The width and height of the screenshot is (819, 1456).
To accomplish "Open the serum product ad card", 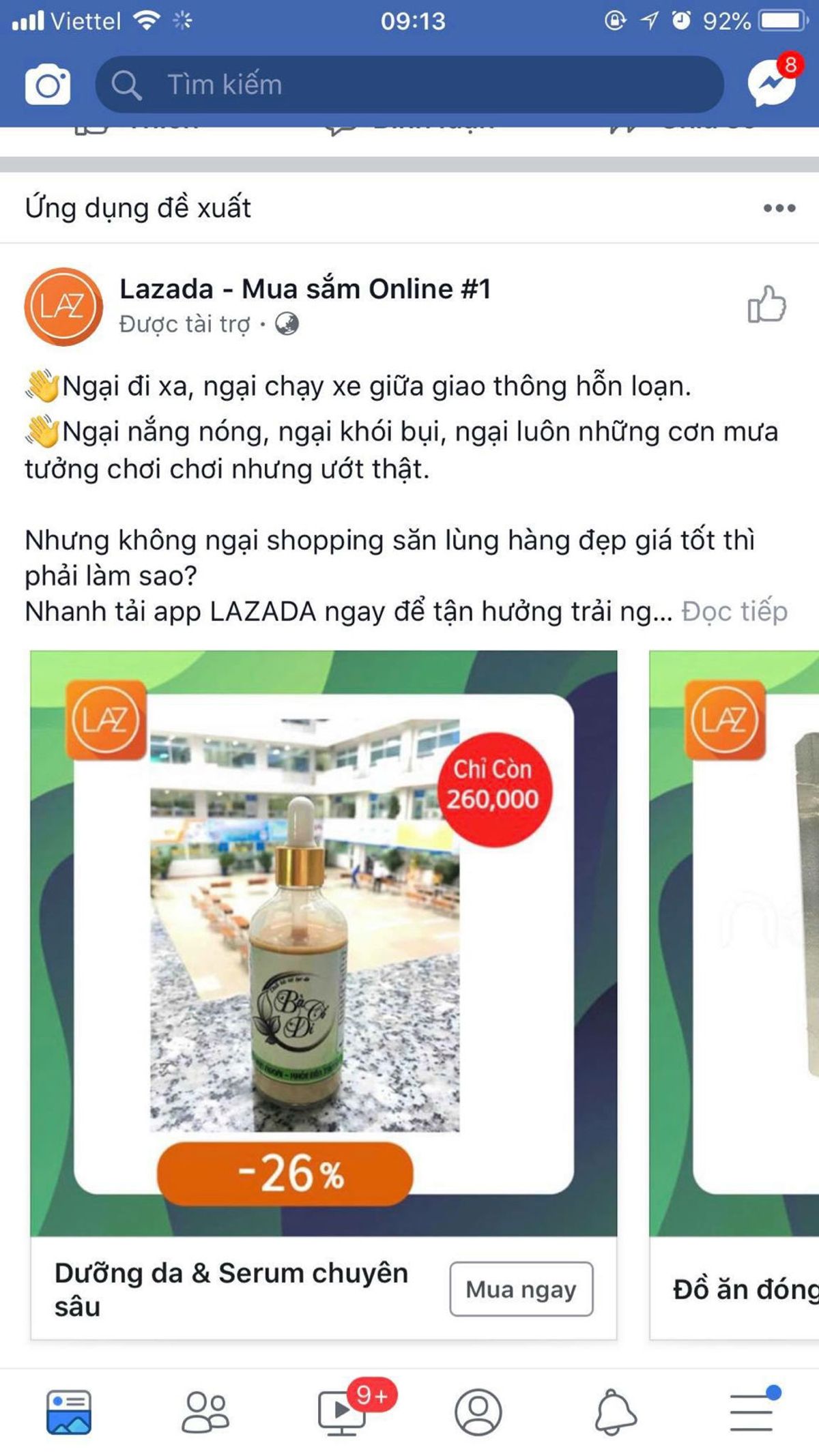I will (324, 942).
